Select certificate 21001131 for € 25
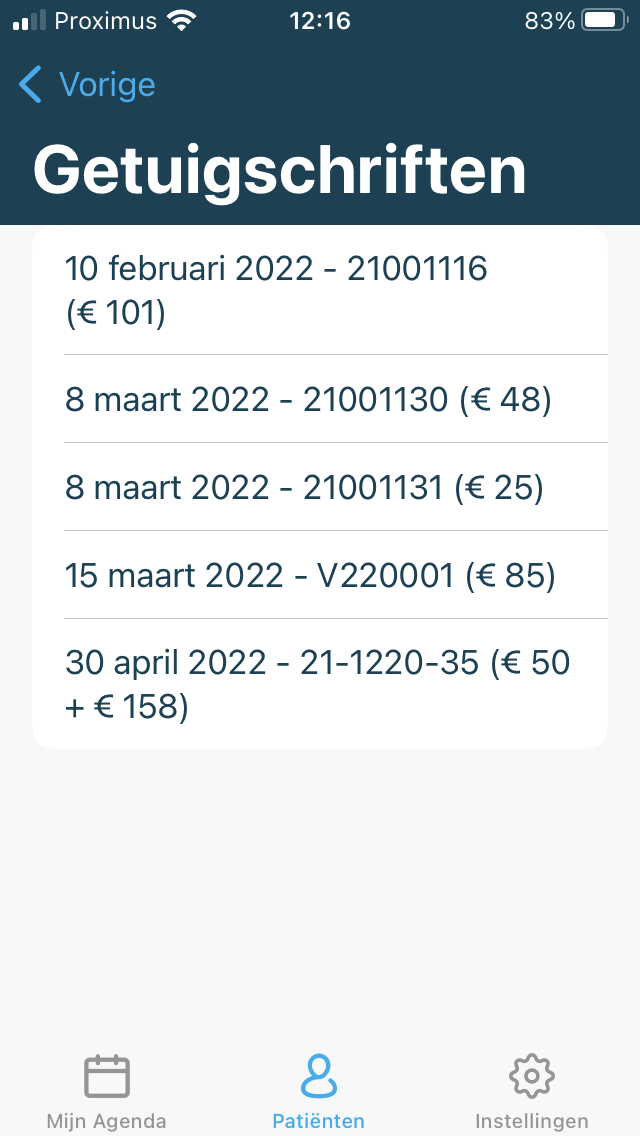 pyautogui.click(x=320, y=487)
